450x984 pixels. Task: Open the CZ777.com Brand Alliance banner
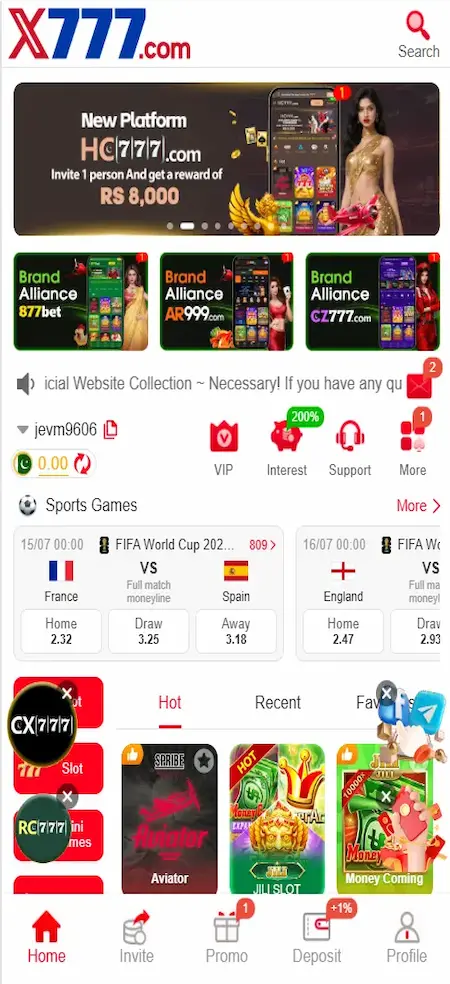(x=372, y=301)
